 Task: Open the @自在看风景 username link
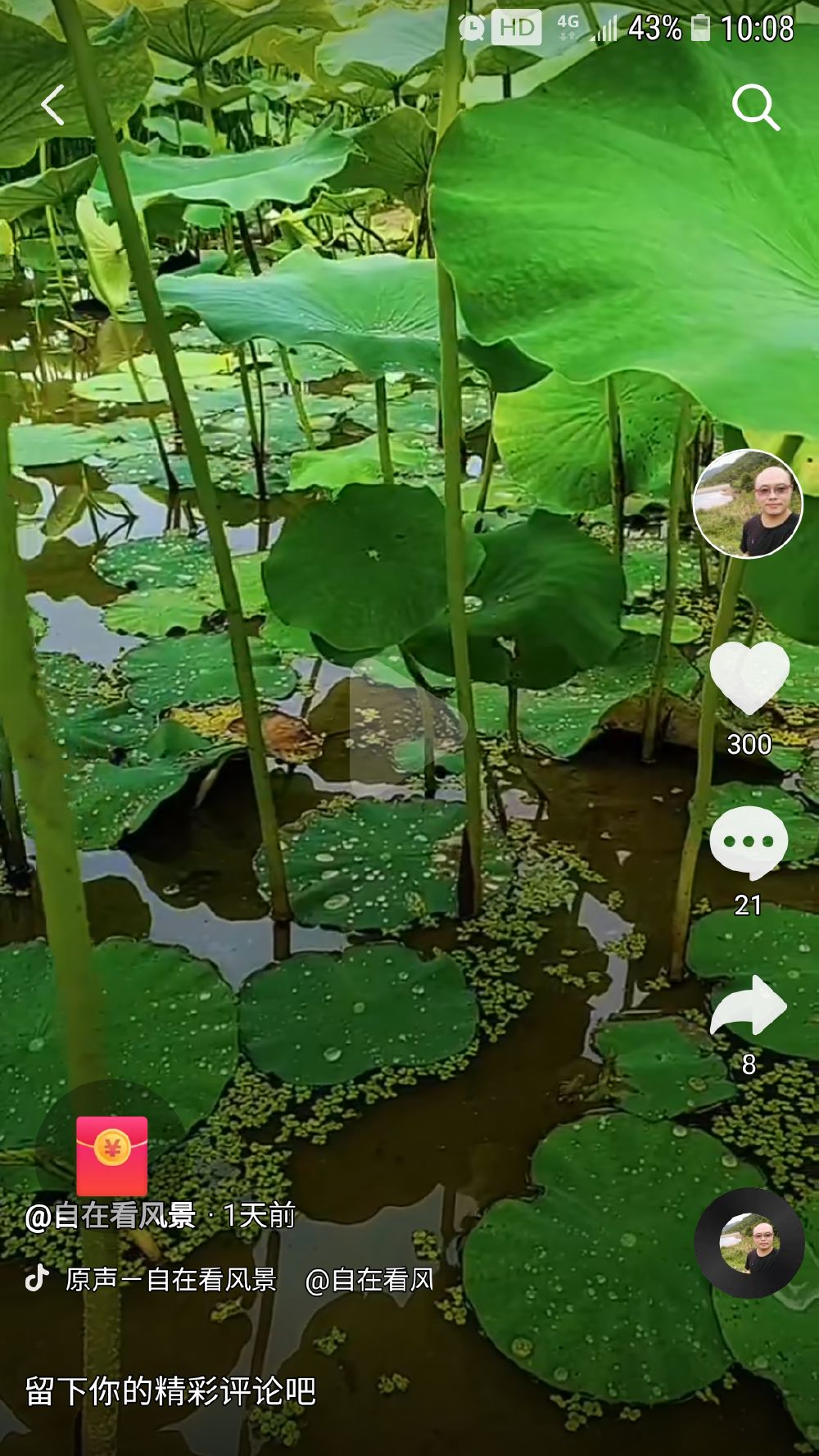click(x=111, y=1216)
